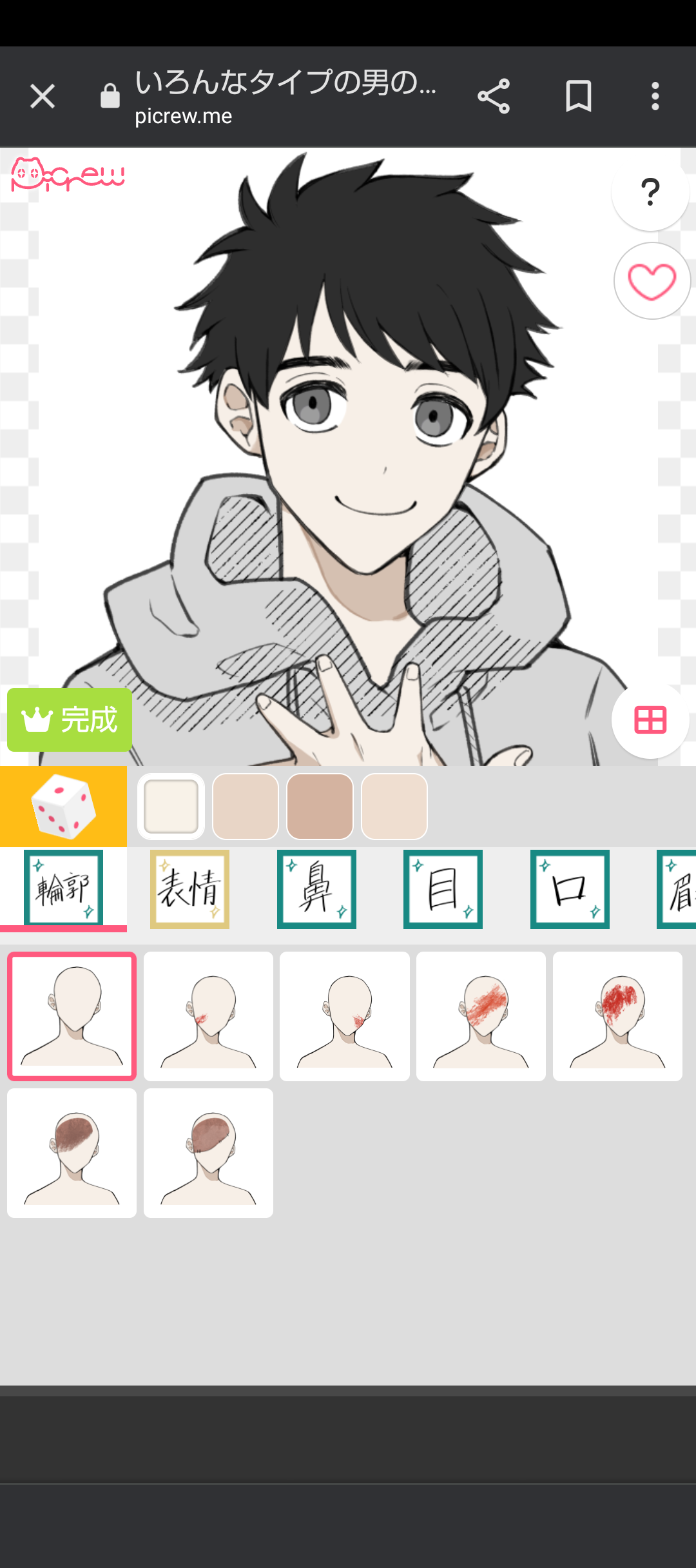Image resolution: width=696 pixels, height=1568 pixels.
Task: Pick the face with large red scrape
Action: tap(481, 1016)
